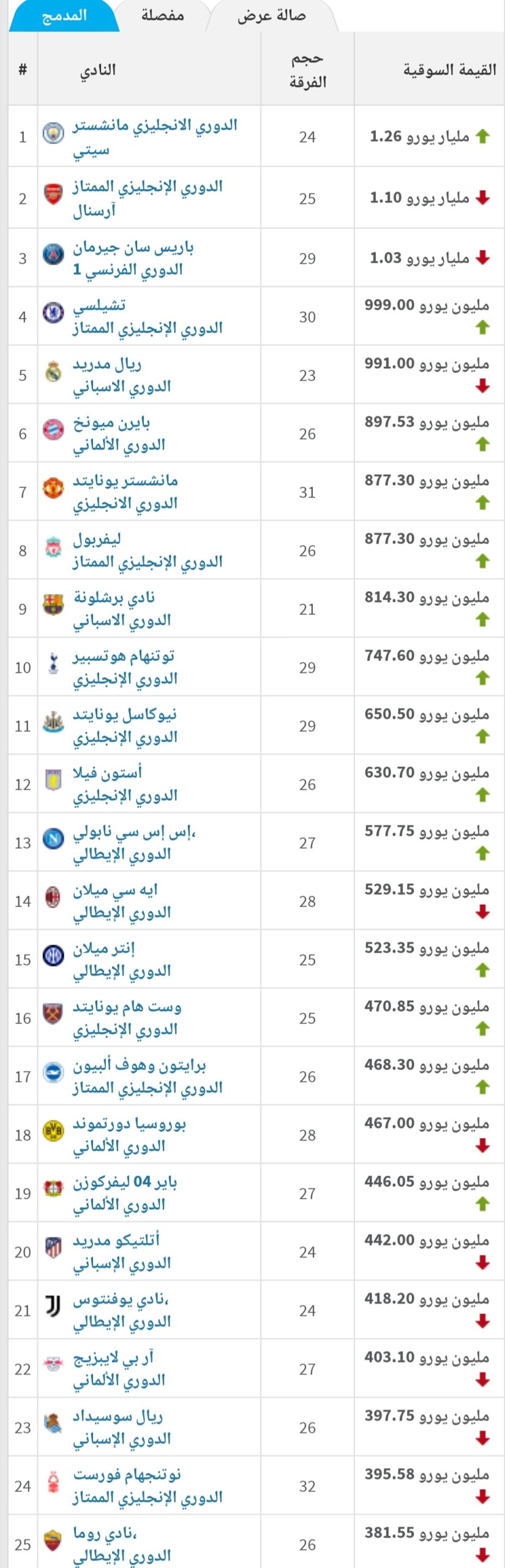505x1568 pixels.
Task: Select the المدمج tab
Action: 64,15
